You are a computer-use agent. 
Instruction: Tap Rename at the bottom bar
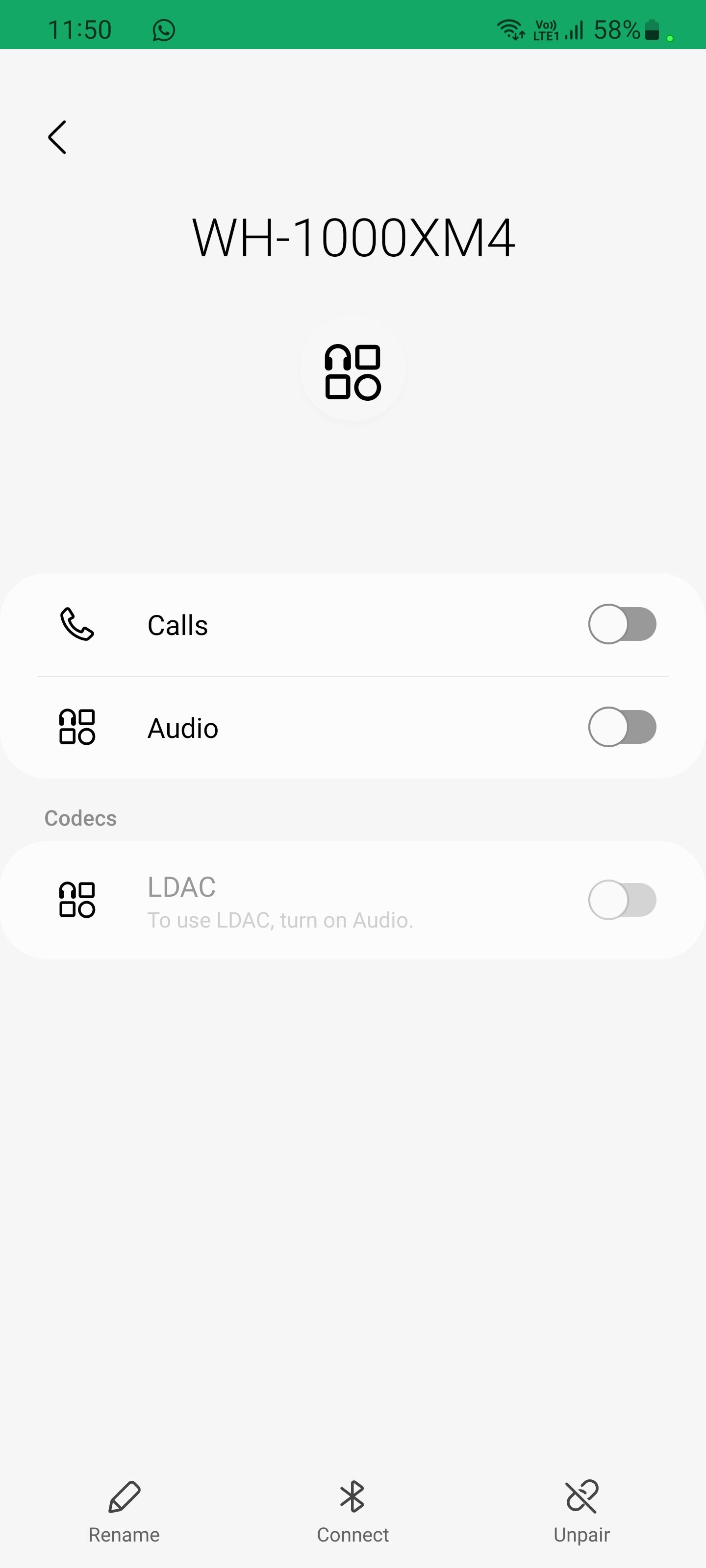click(124, 1535)
